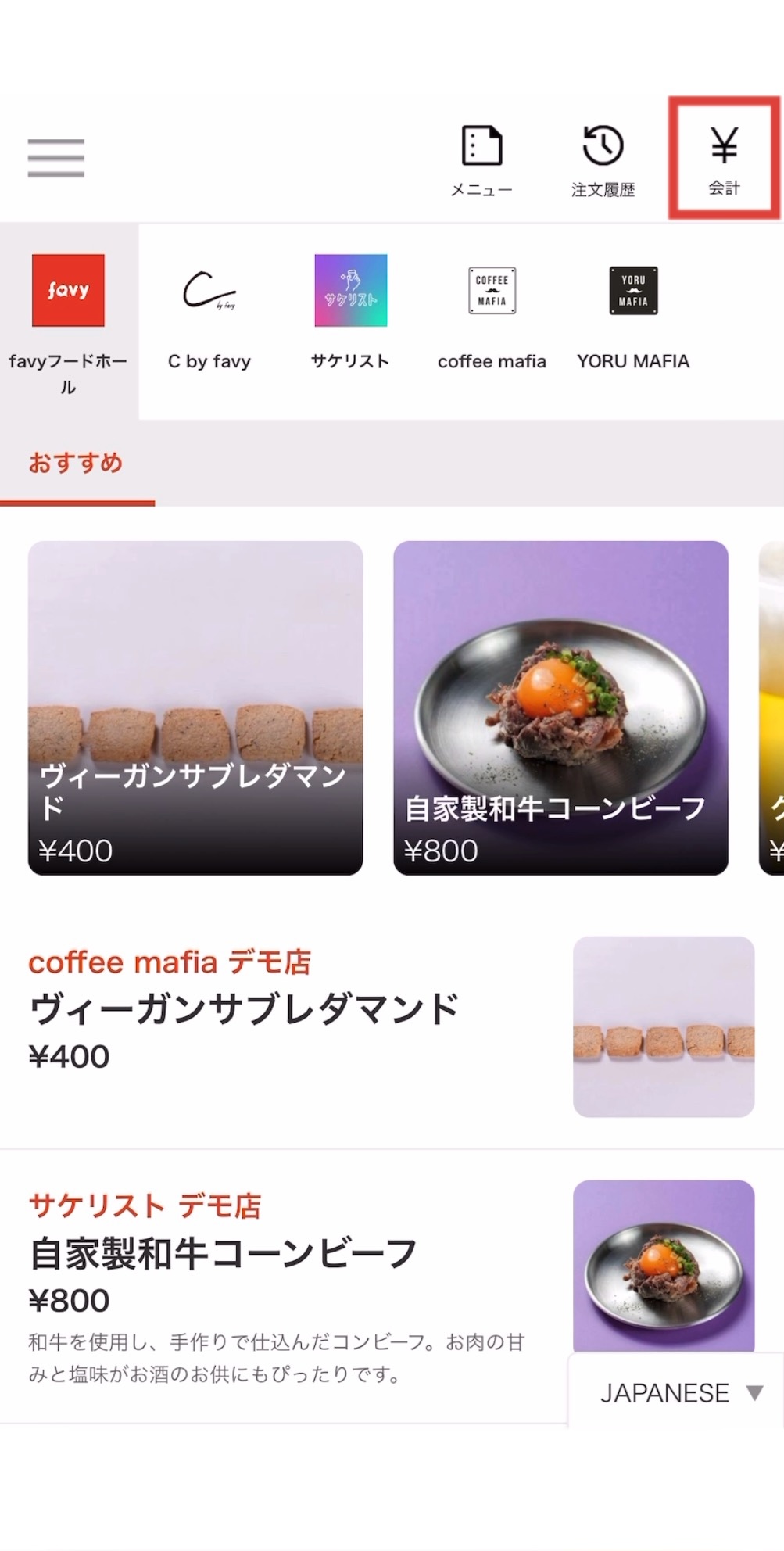Viewport: 784px width, 1551px height.
Task: Open the hamburger drawer menu
Action: [x=55, y=158]
